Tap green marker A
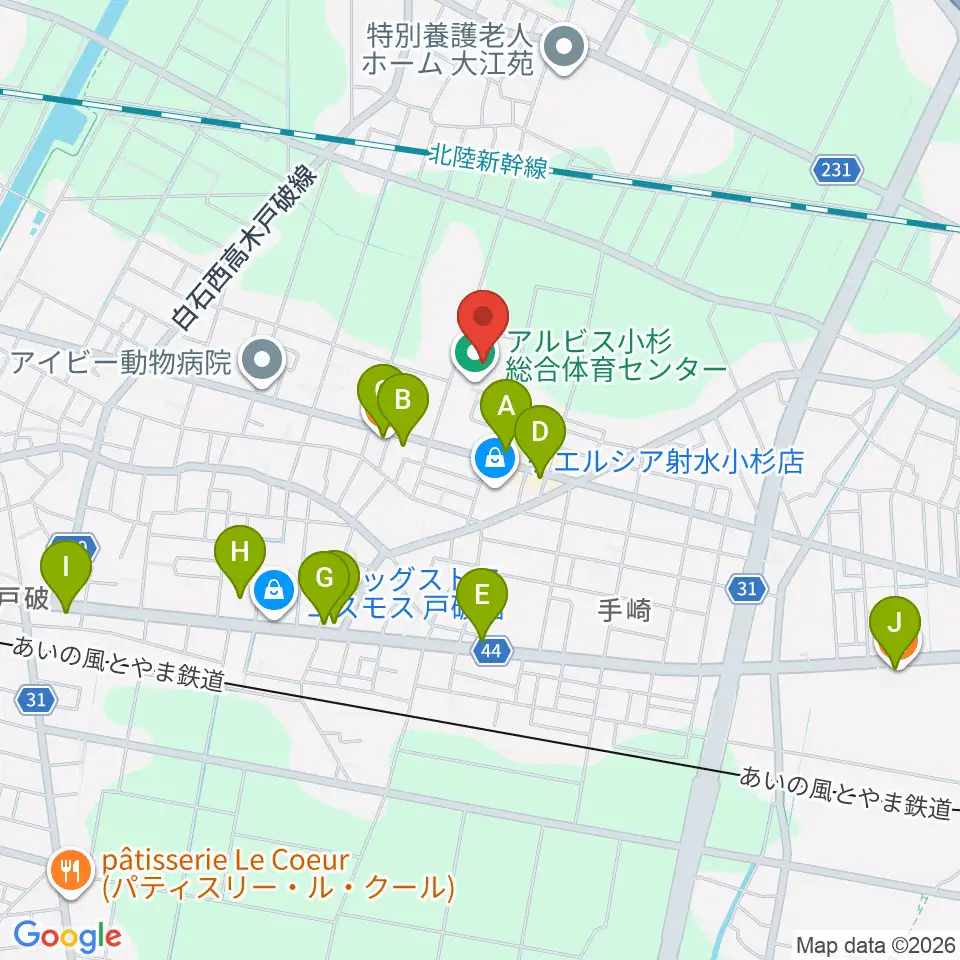This screenshot has height=960, width=960. click(x=506, y=406)
